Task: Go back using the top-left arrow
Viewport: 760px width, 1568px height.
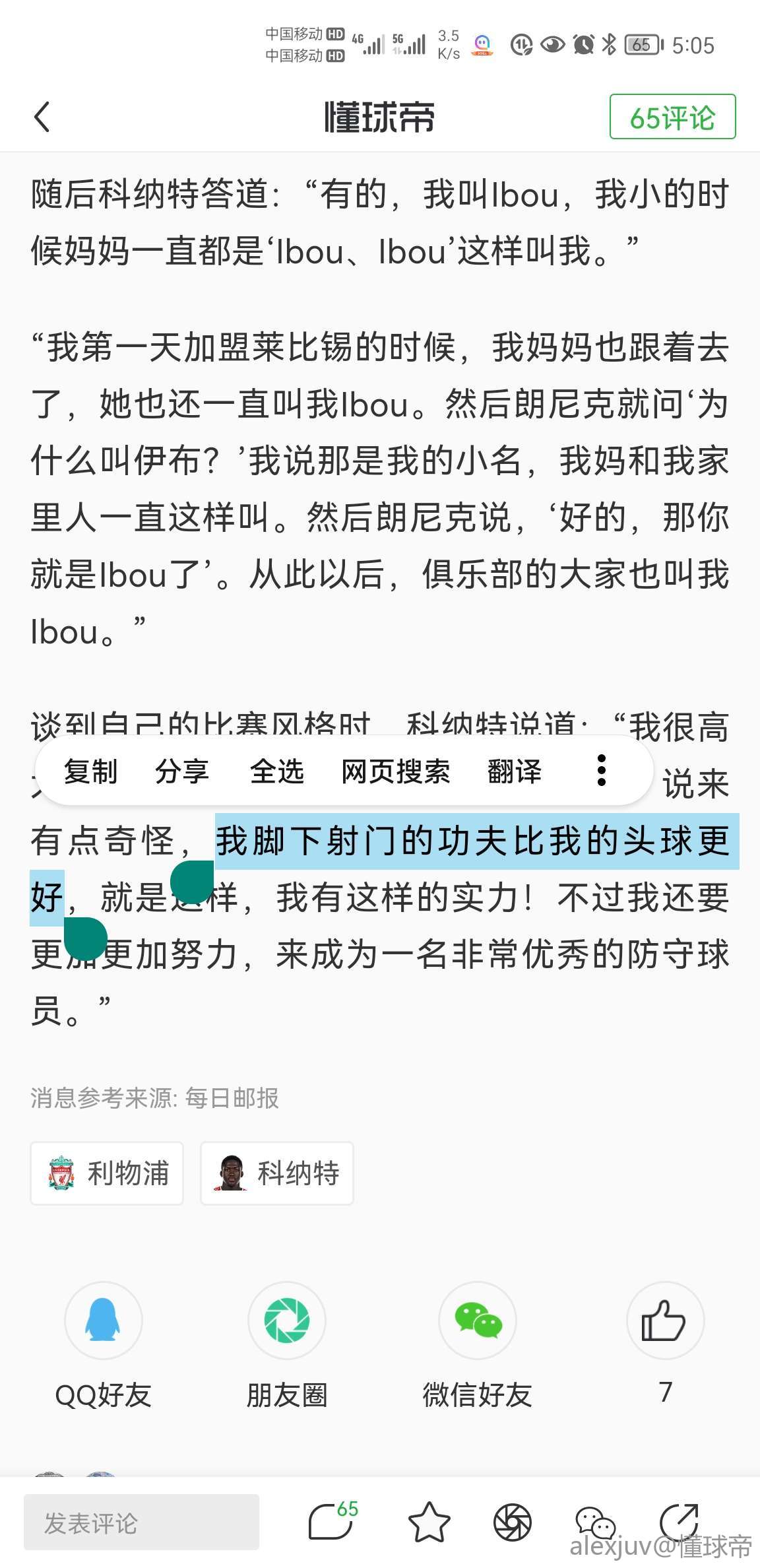Action: tap(42, 117)
